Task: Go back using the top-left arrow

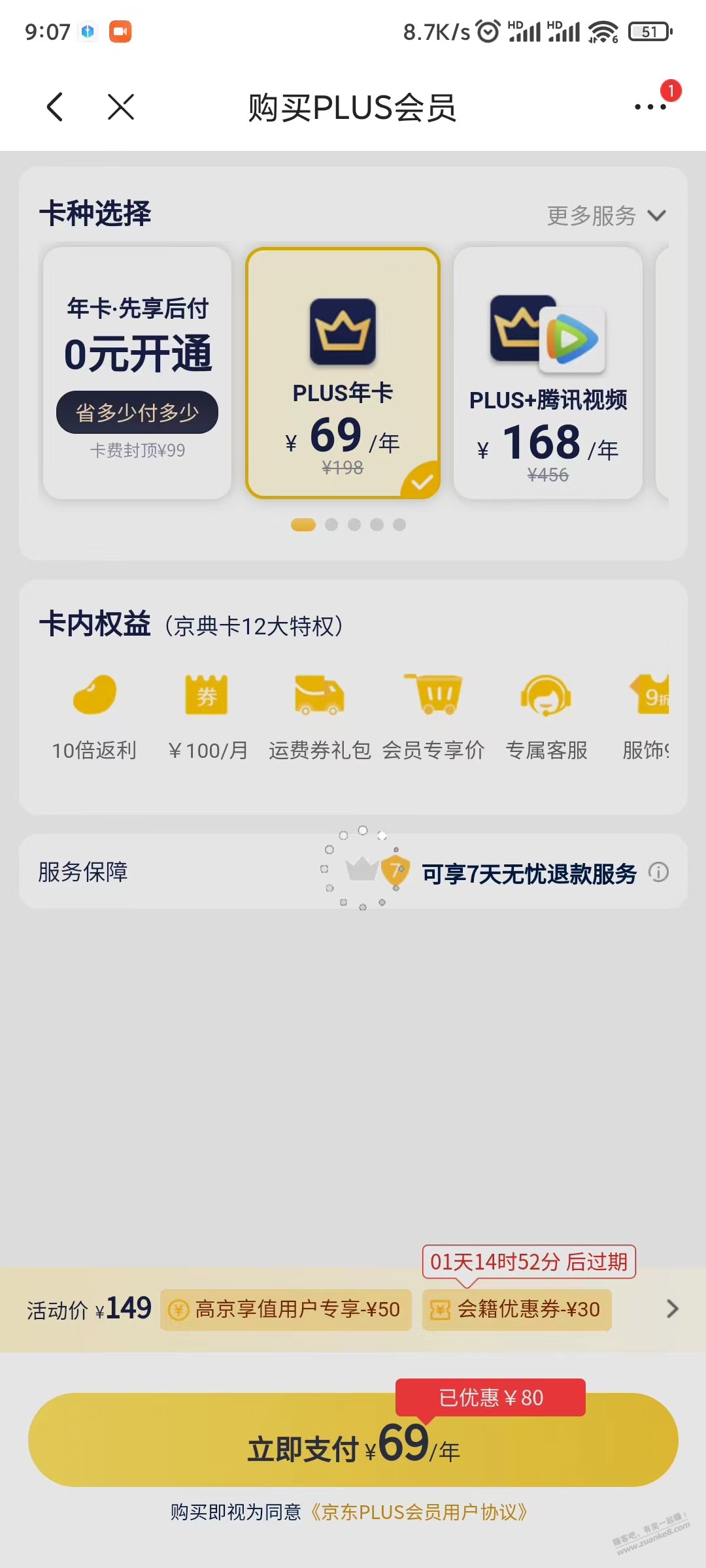Action: [x=56, y=106]
